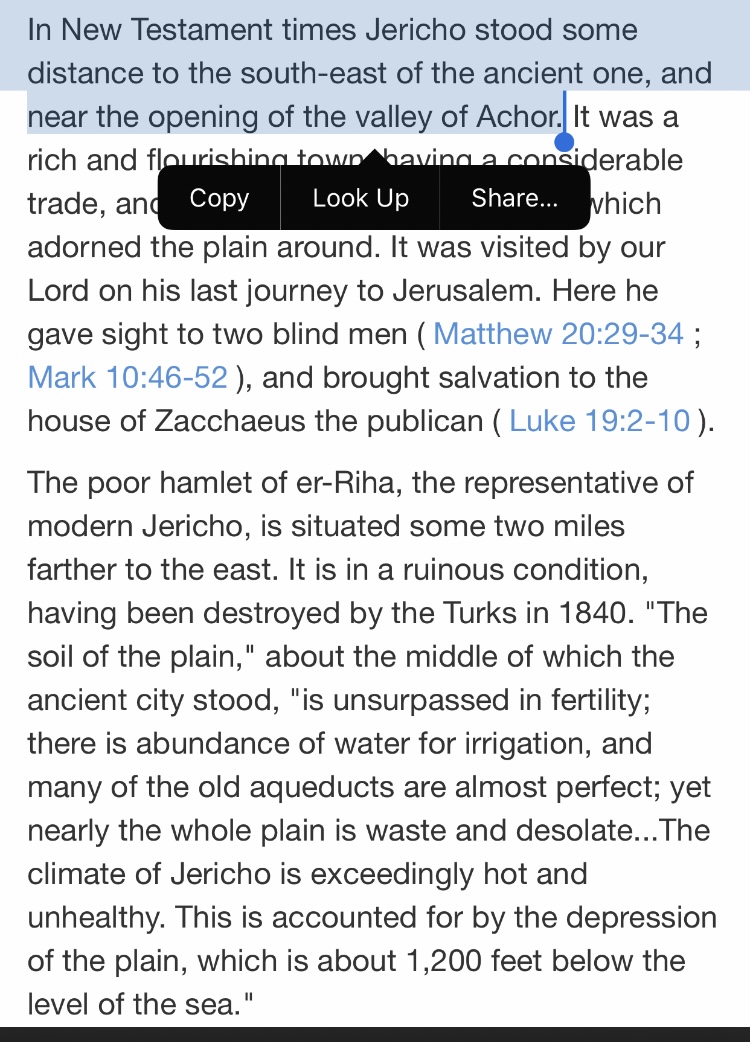Open the Matthew 20:29-34 reference

(x=559, y=333)
